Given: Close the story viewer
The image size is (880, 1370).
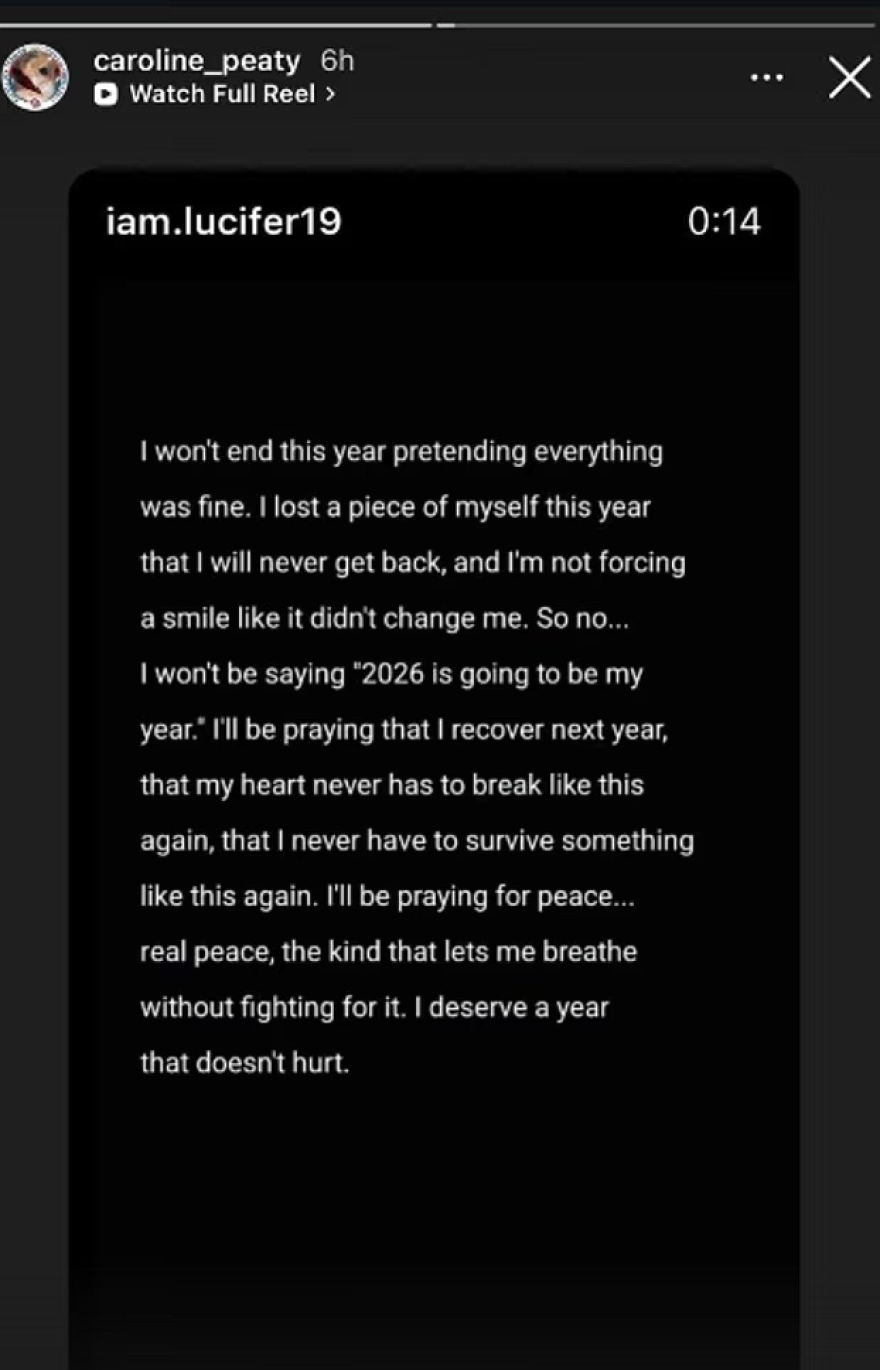Looking at the screenshot, I should [849, 78].
